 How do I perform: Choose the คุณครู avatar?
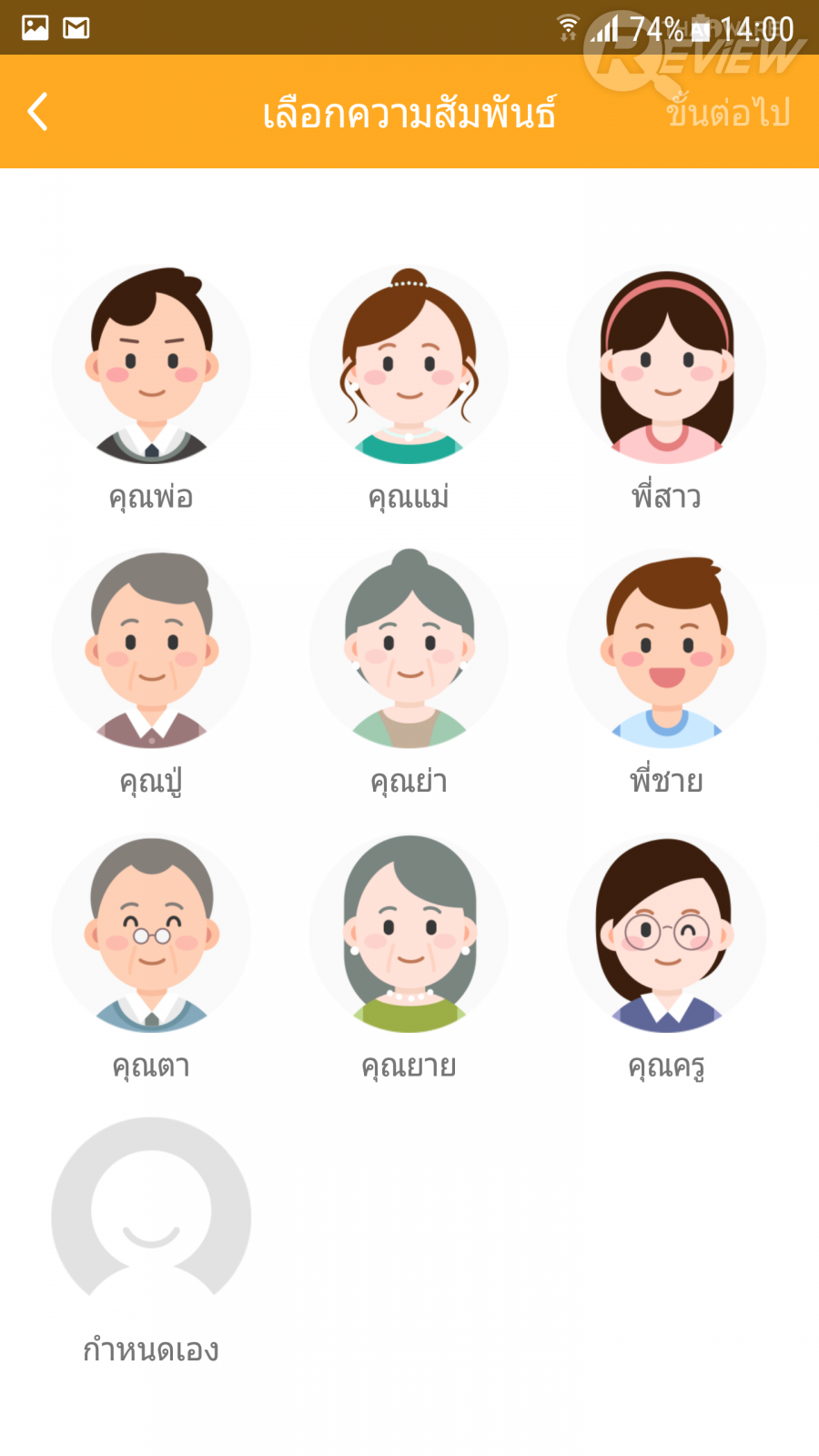pyautogui.click(x=666, y=933)
